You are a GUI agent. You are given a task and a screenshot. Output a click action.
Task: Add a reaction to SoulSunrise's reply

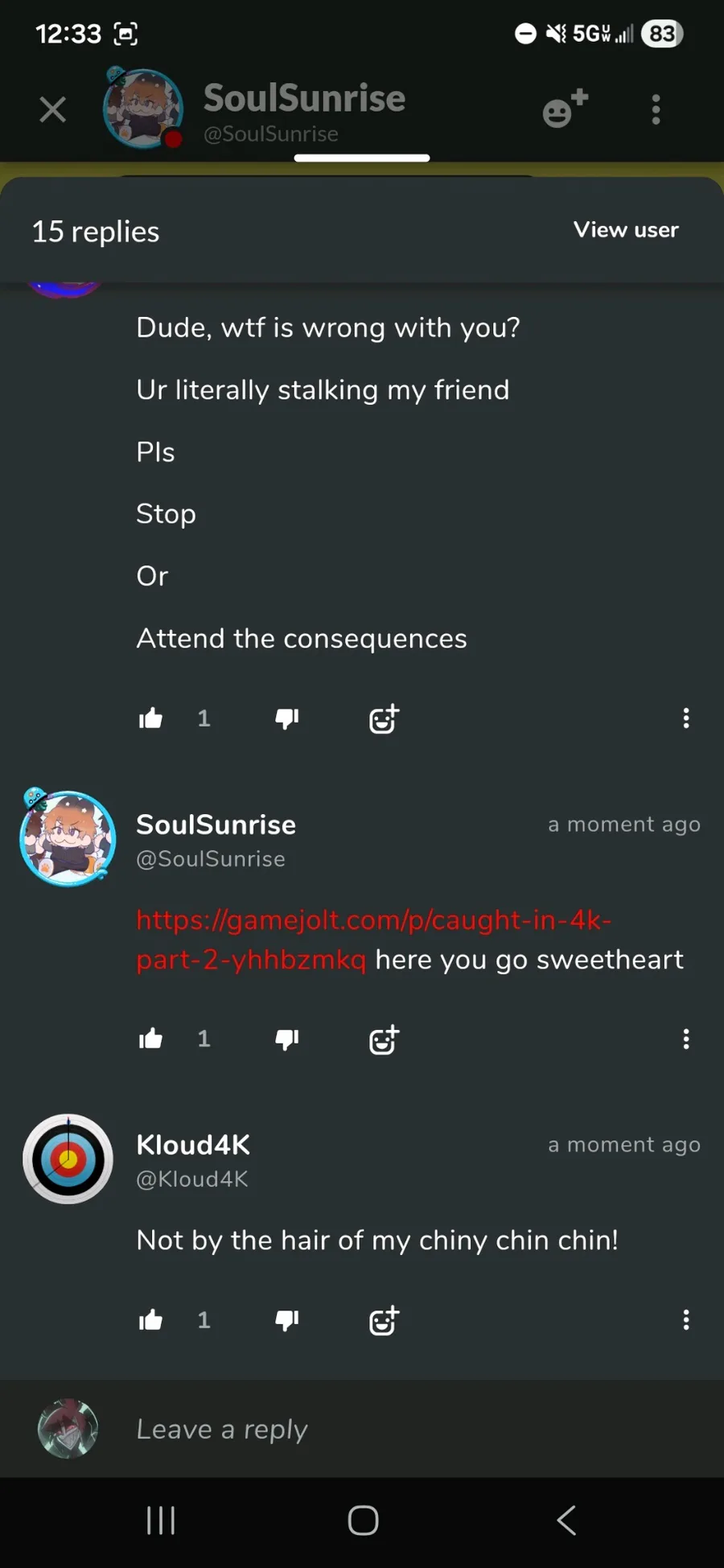[x=384, y=1039]
